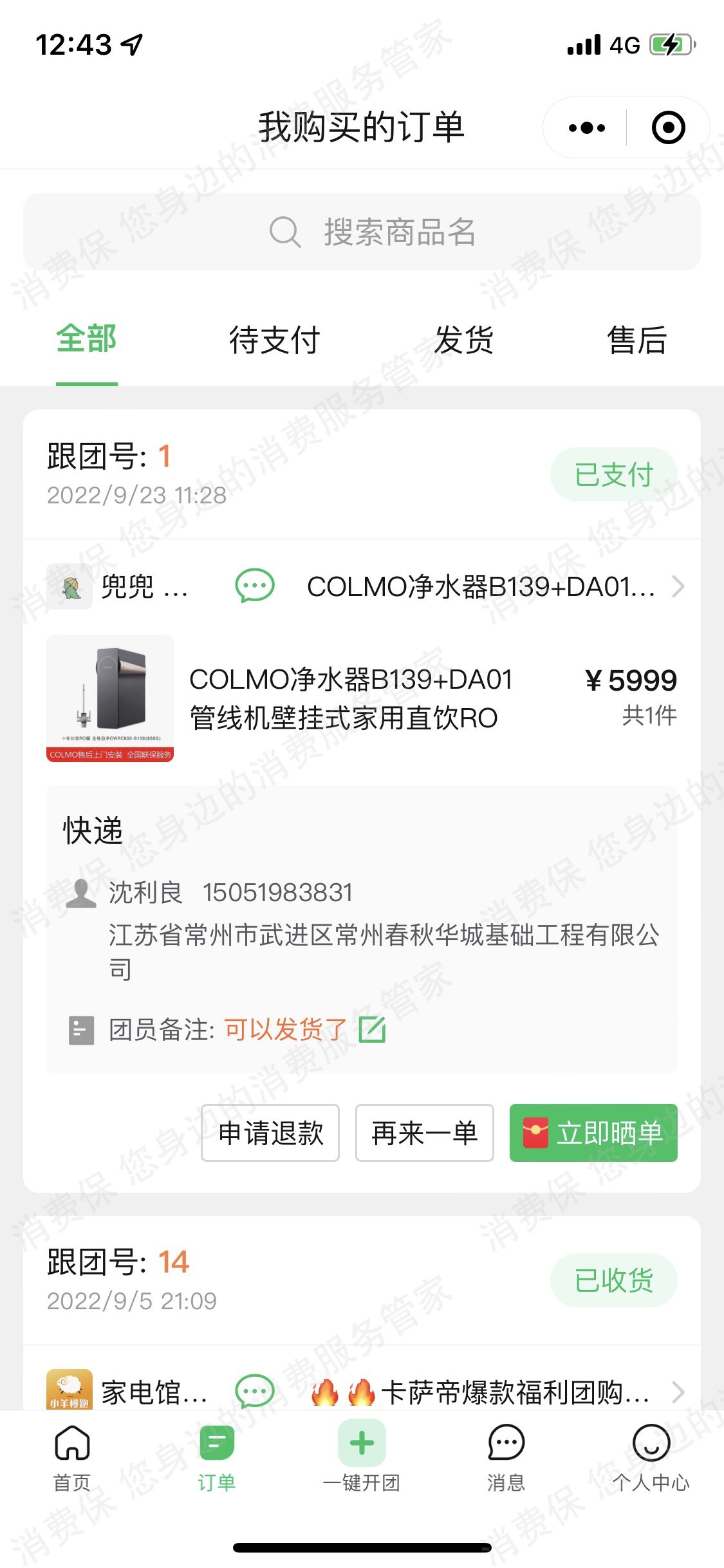Tap the 立即晒单 button
Image resolution: width=724 pixels, height=1568 pixels.
click(x=593, y=1133)
